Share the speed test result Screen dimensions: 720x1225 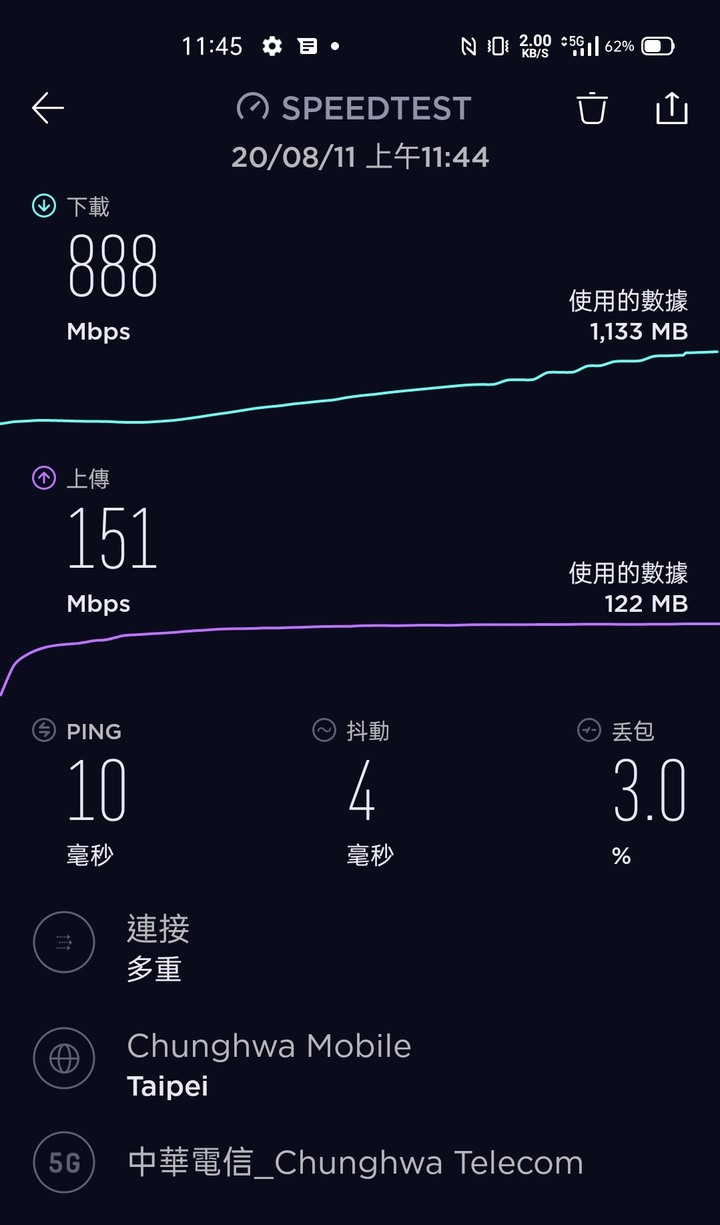point(672,107)
